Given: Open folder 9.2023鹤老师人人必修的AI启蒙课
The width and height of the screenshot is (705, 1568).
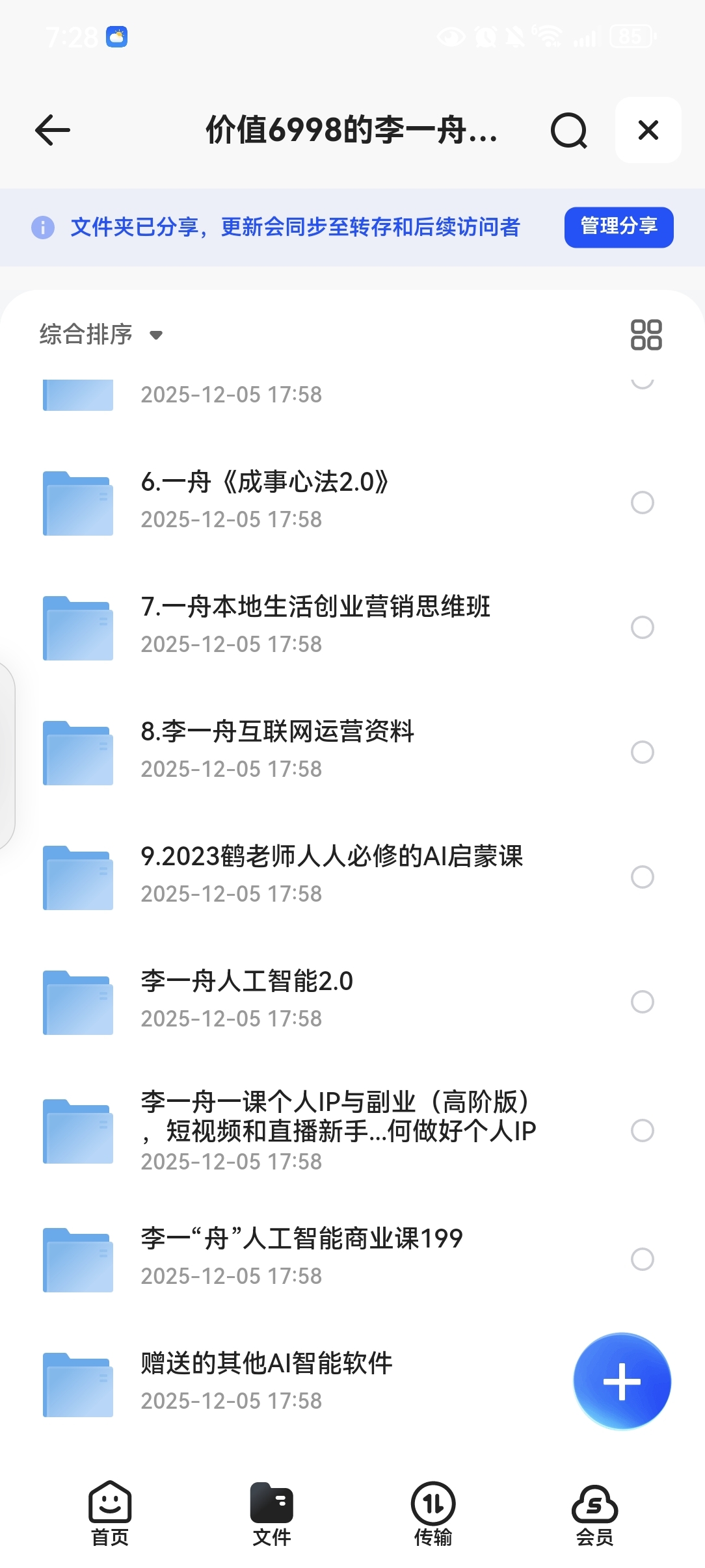Looking at the screenshot, I should coord(332,875).
